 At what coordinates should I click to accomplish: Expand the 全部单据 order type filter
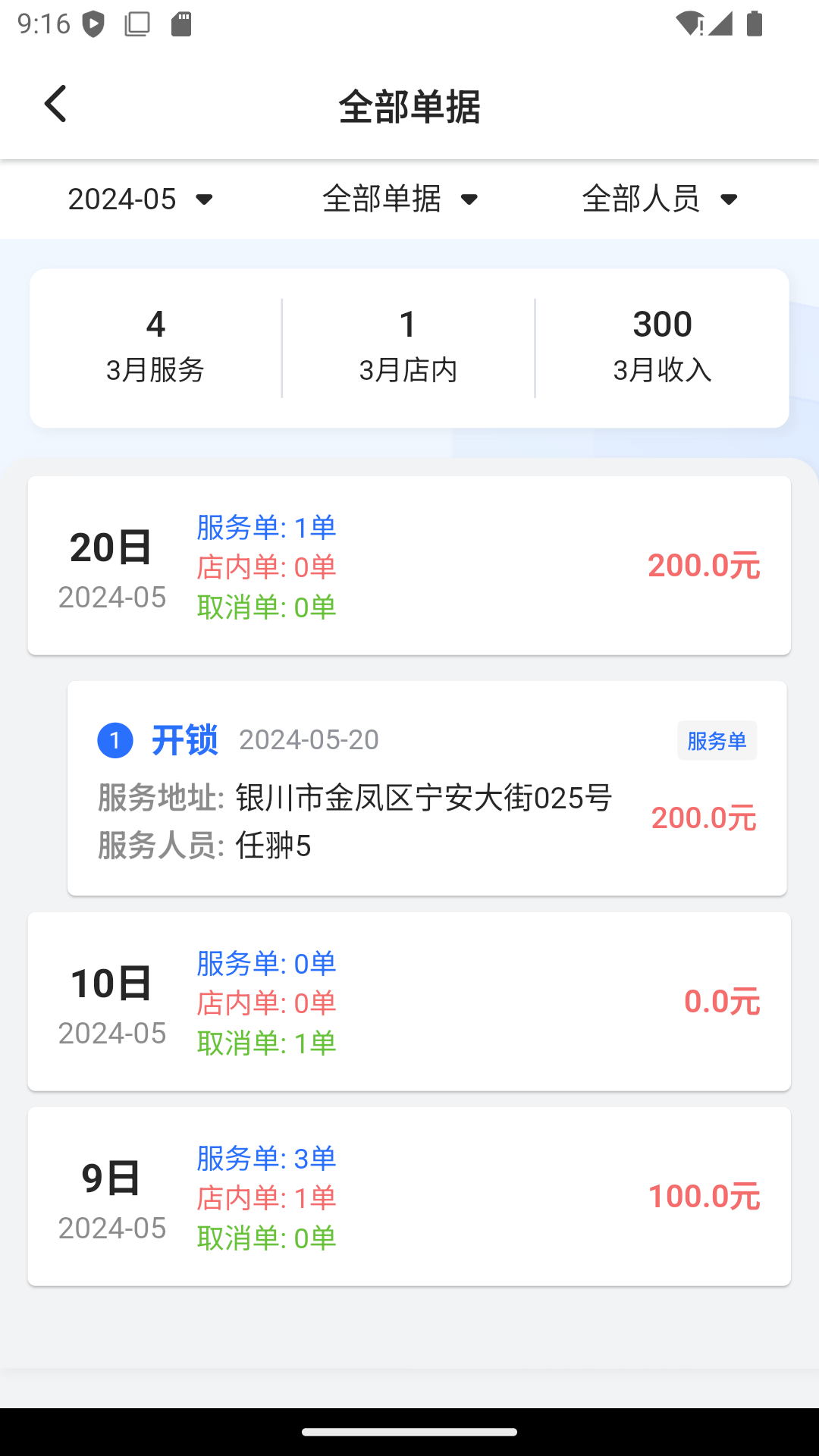397,199
